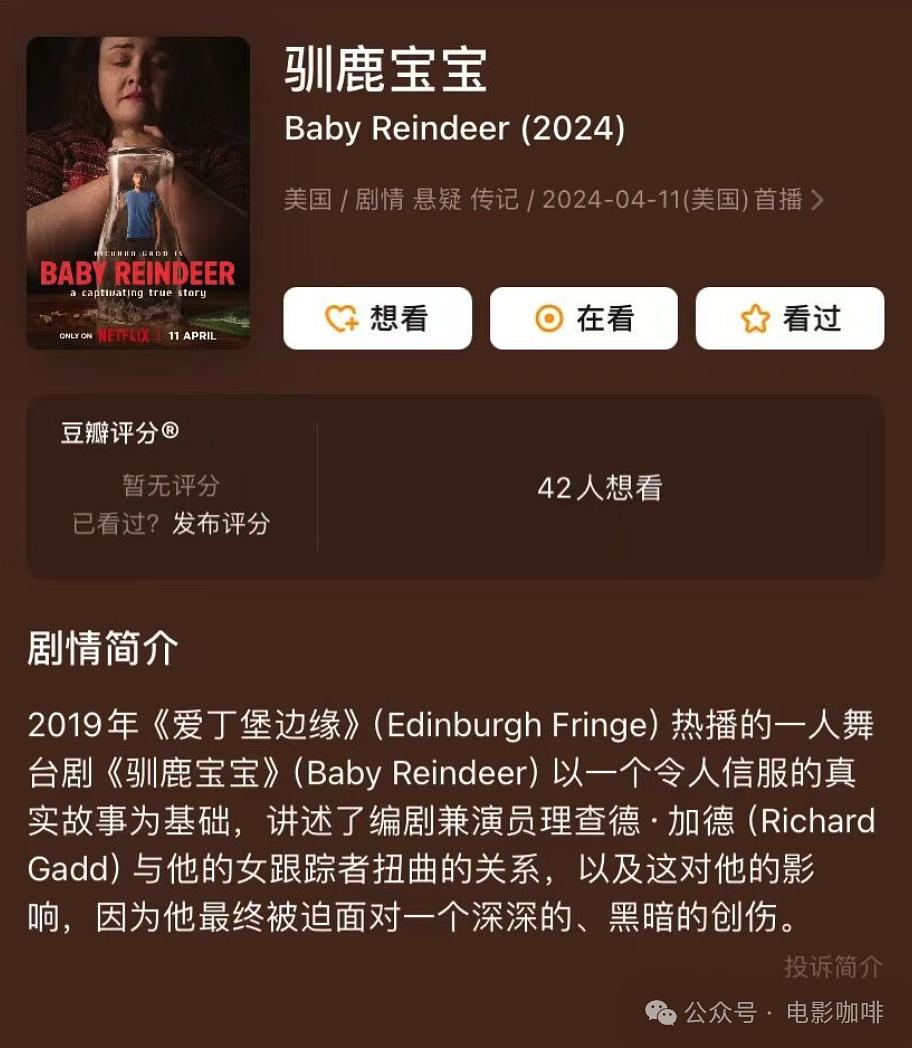This screenshot has height=1048, width=912.
Task: Mark the show as 看过
Action: coord(789,319)
